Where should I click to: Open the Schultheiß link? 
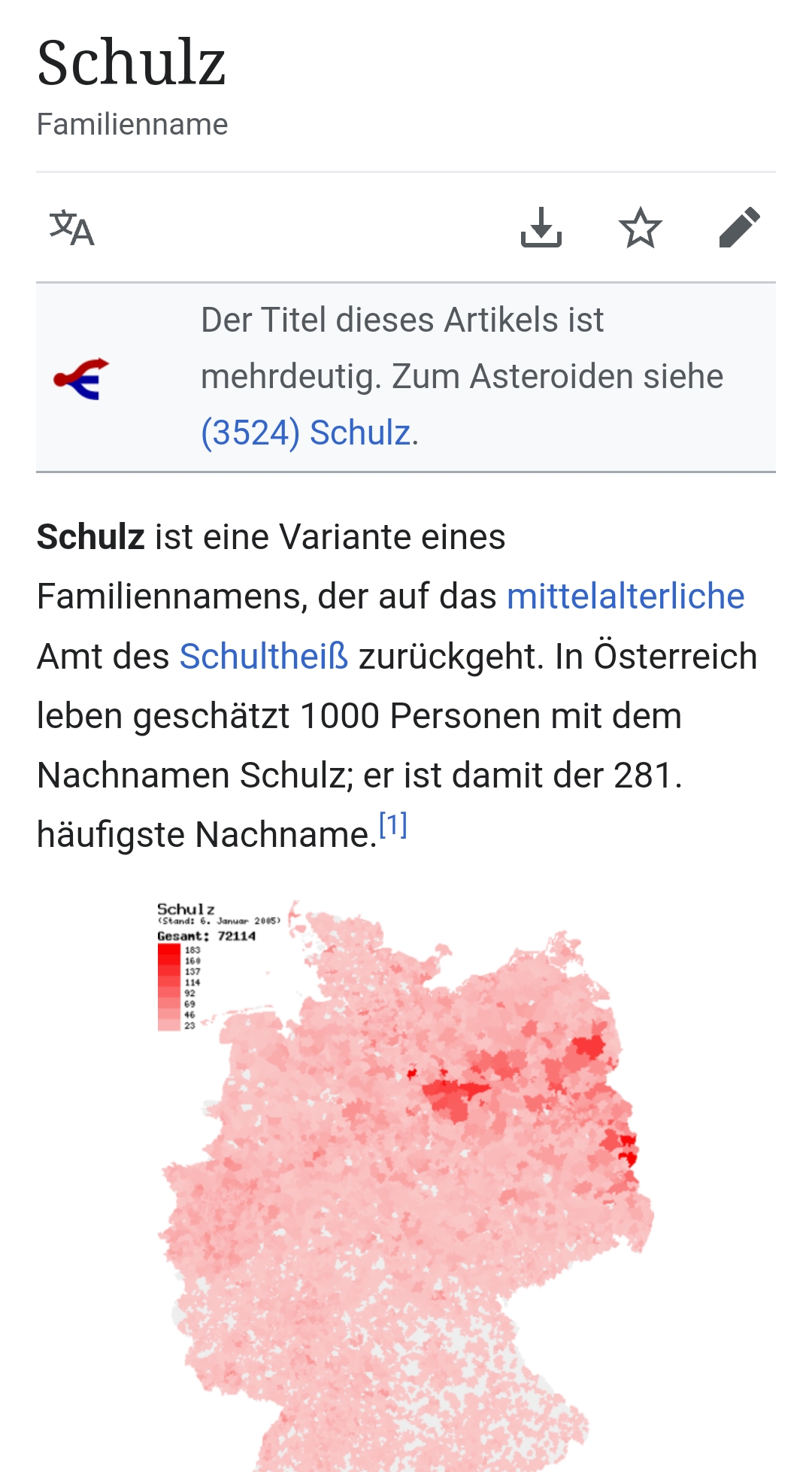click(x=264, y=656)
